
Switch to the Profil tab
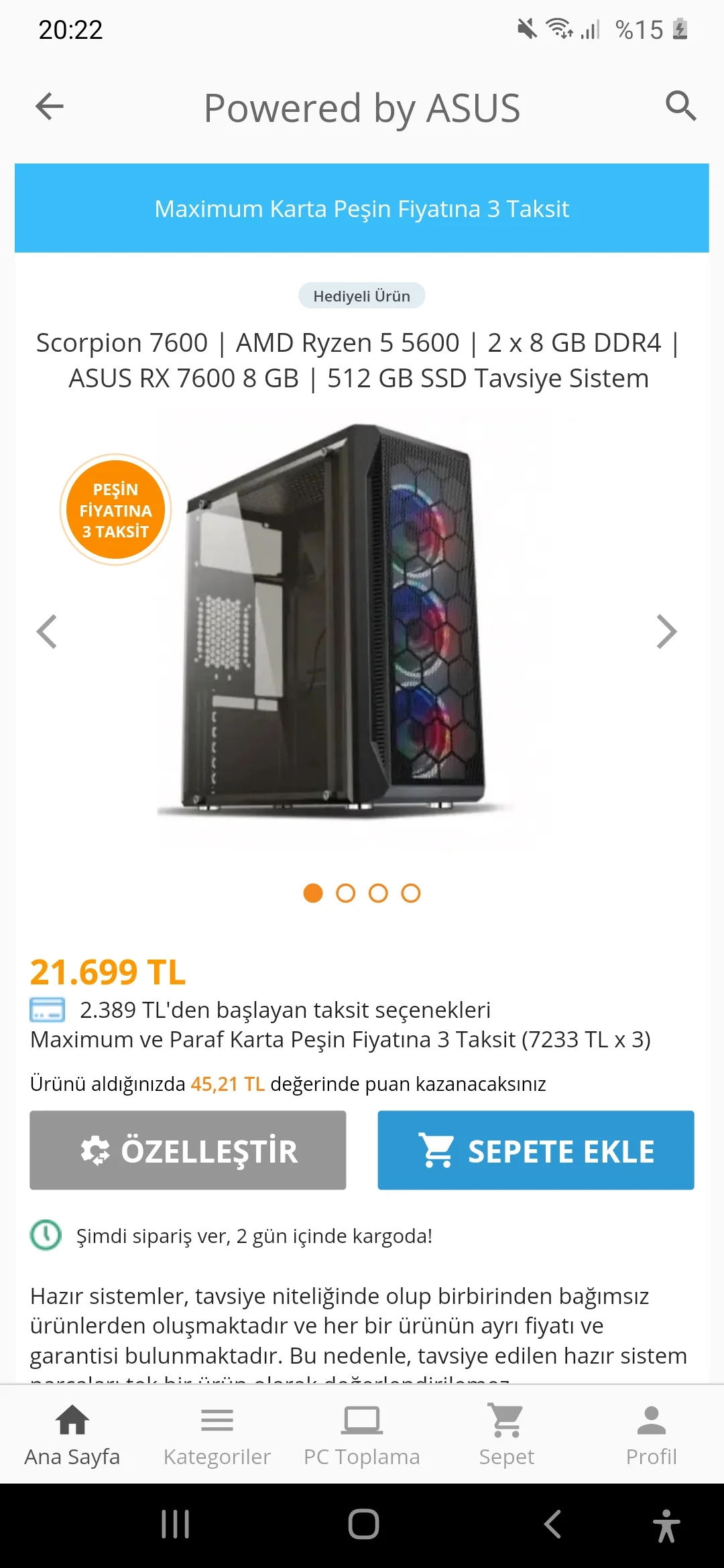652,1435
